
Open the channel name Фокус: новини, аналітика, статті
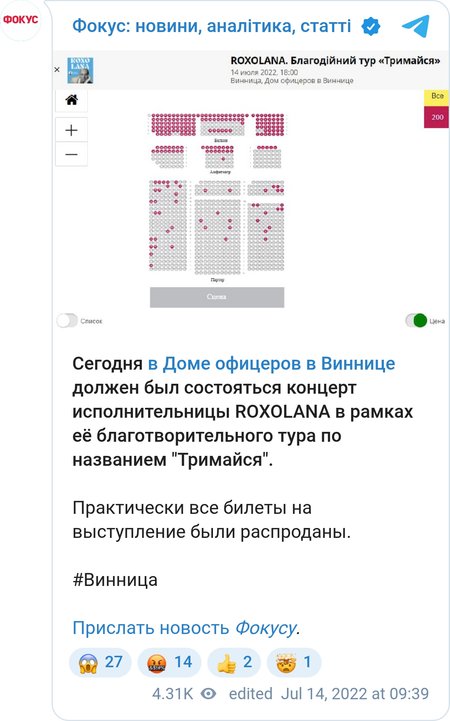pos(211,26)
